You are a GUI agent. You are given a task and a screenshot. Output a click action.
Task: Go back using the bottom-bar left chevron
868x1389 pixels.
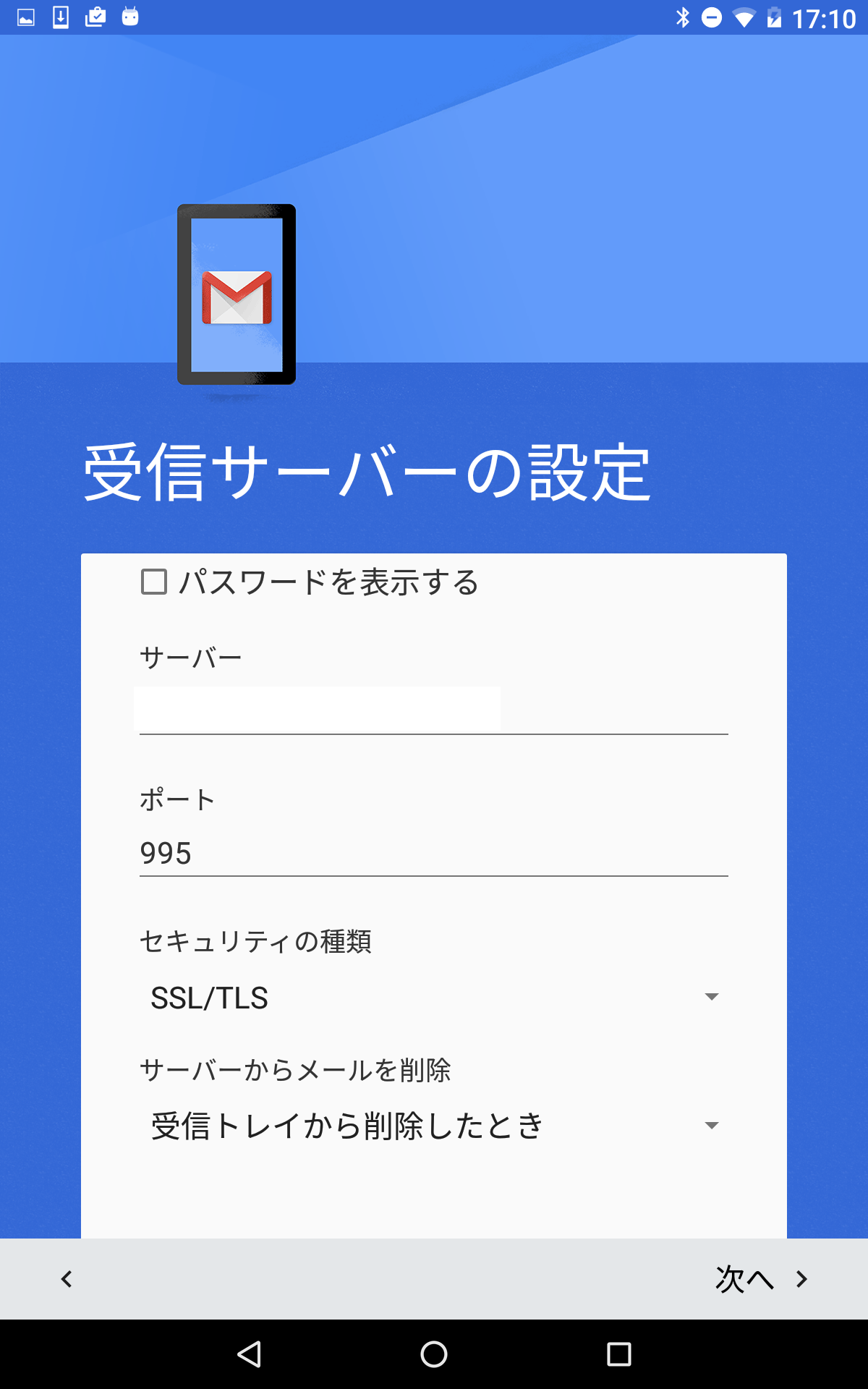click(x=67, y=1279)
